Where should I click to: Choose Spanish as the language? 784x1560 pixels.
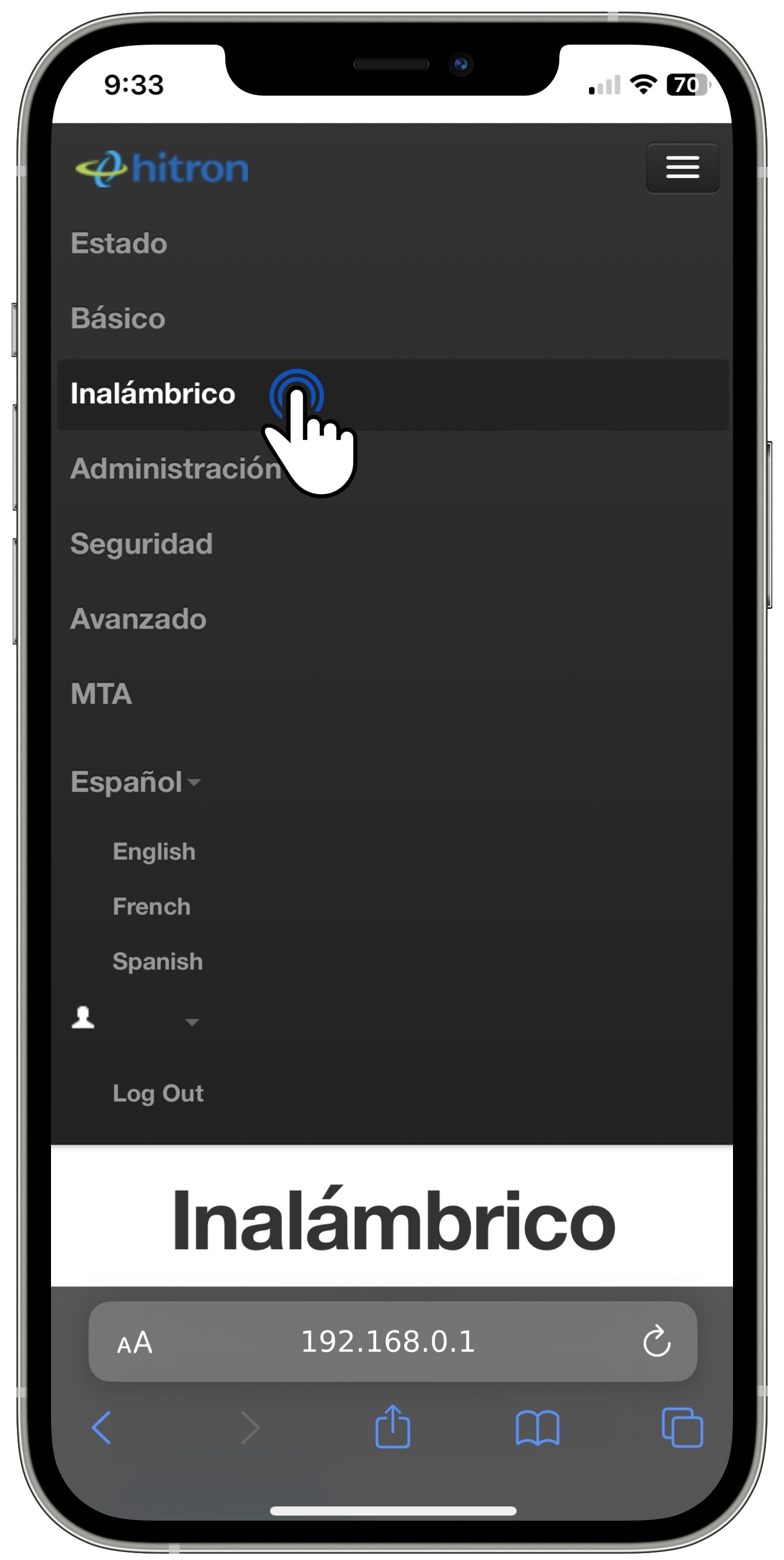(157, 962)
